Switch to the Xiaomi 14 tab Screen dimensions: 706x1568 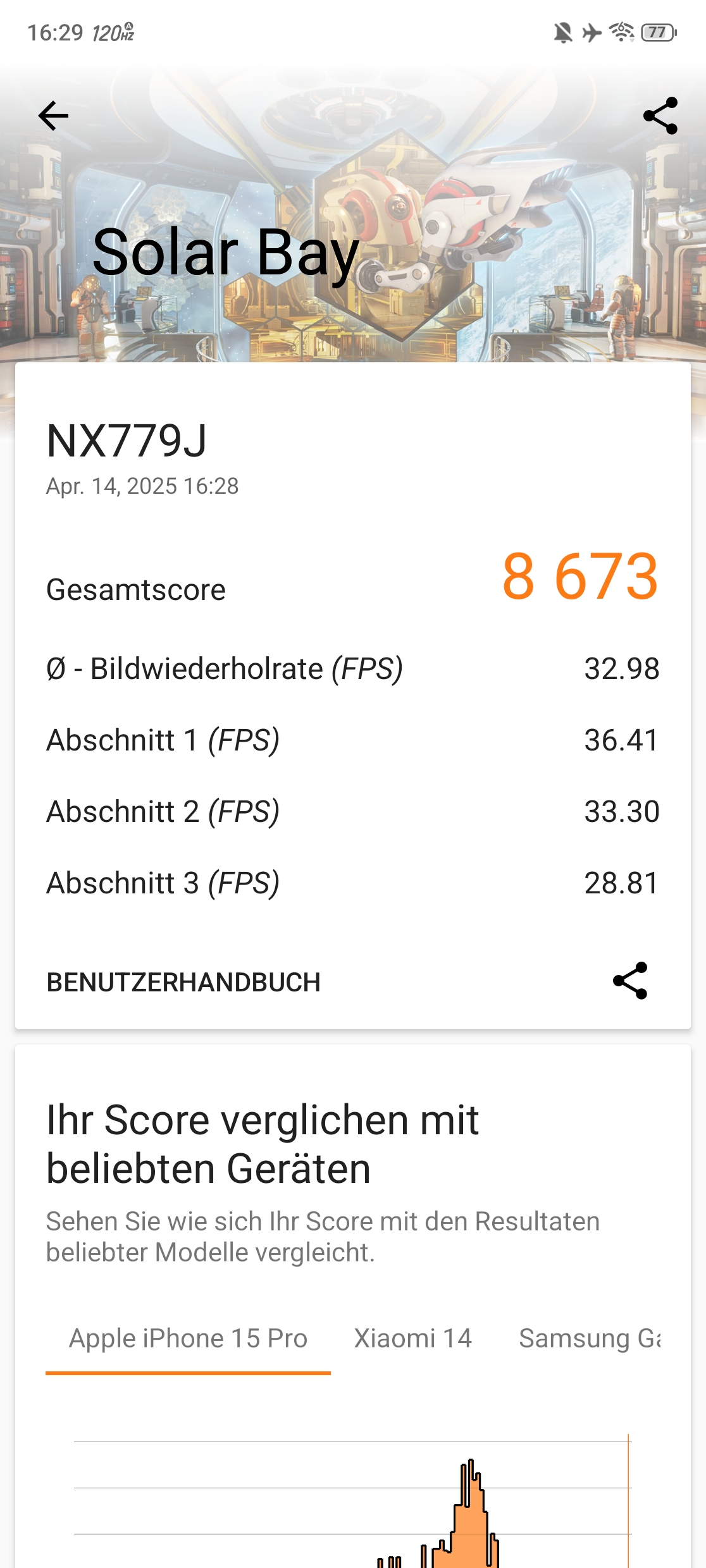pyautogui.click(x=413, y=1339)
